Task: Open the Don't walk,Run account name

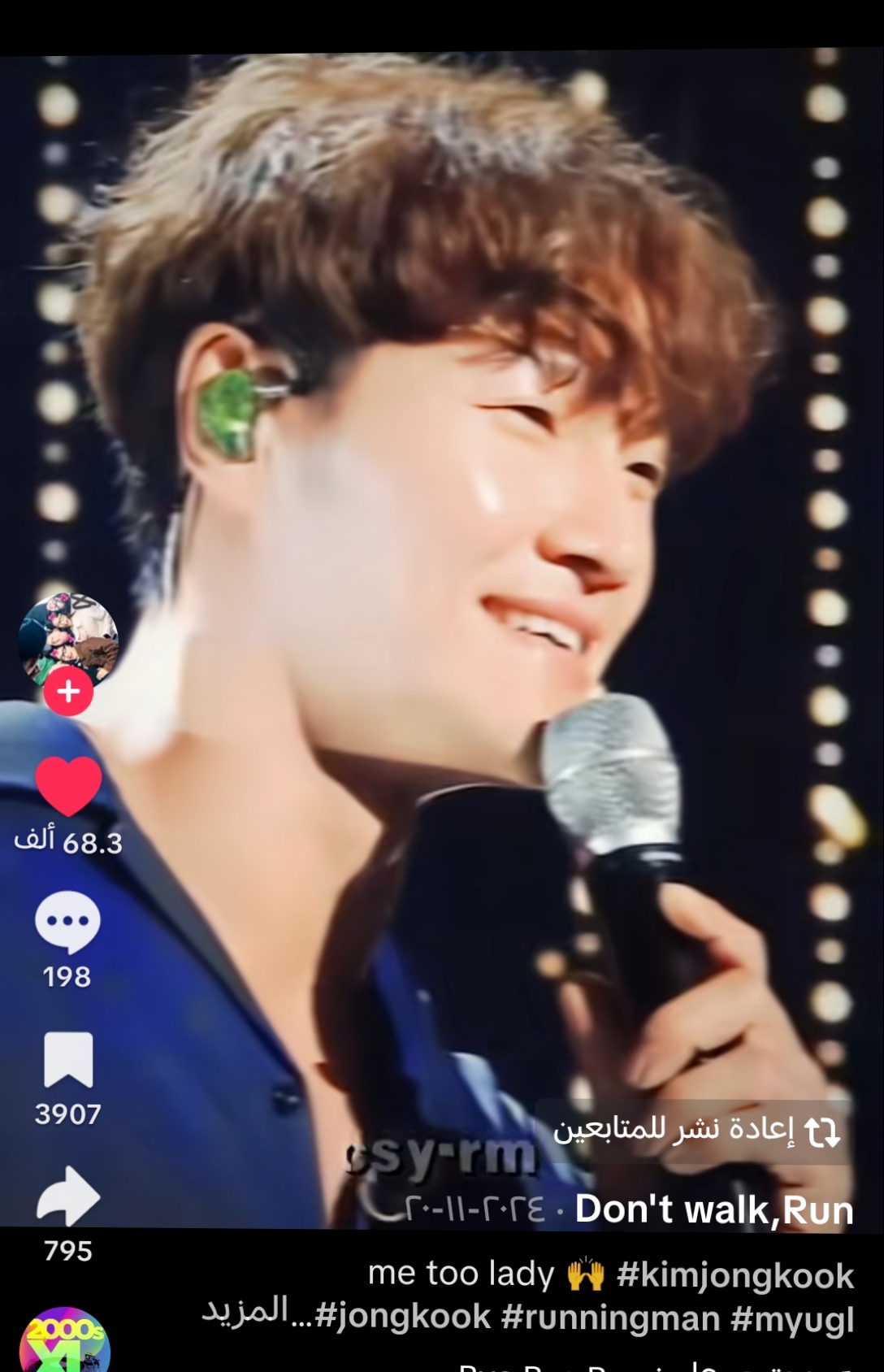Action: click(714, 1209)
